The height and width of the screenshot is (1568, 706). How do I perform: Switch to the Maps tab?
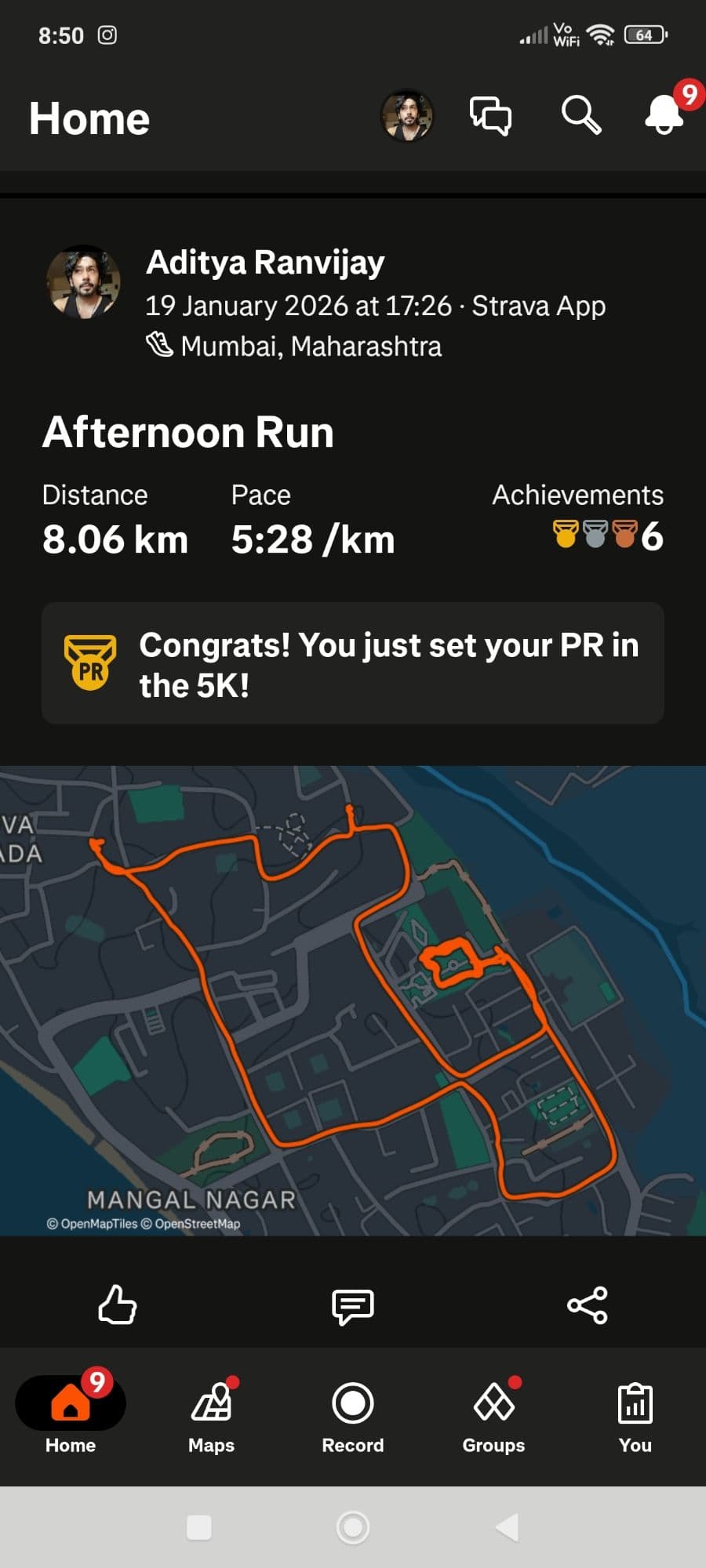click(212, 1416)
